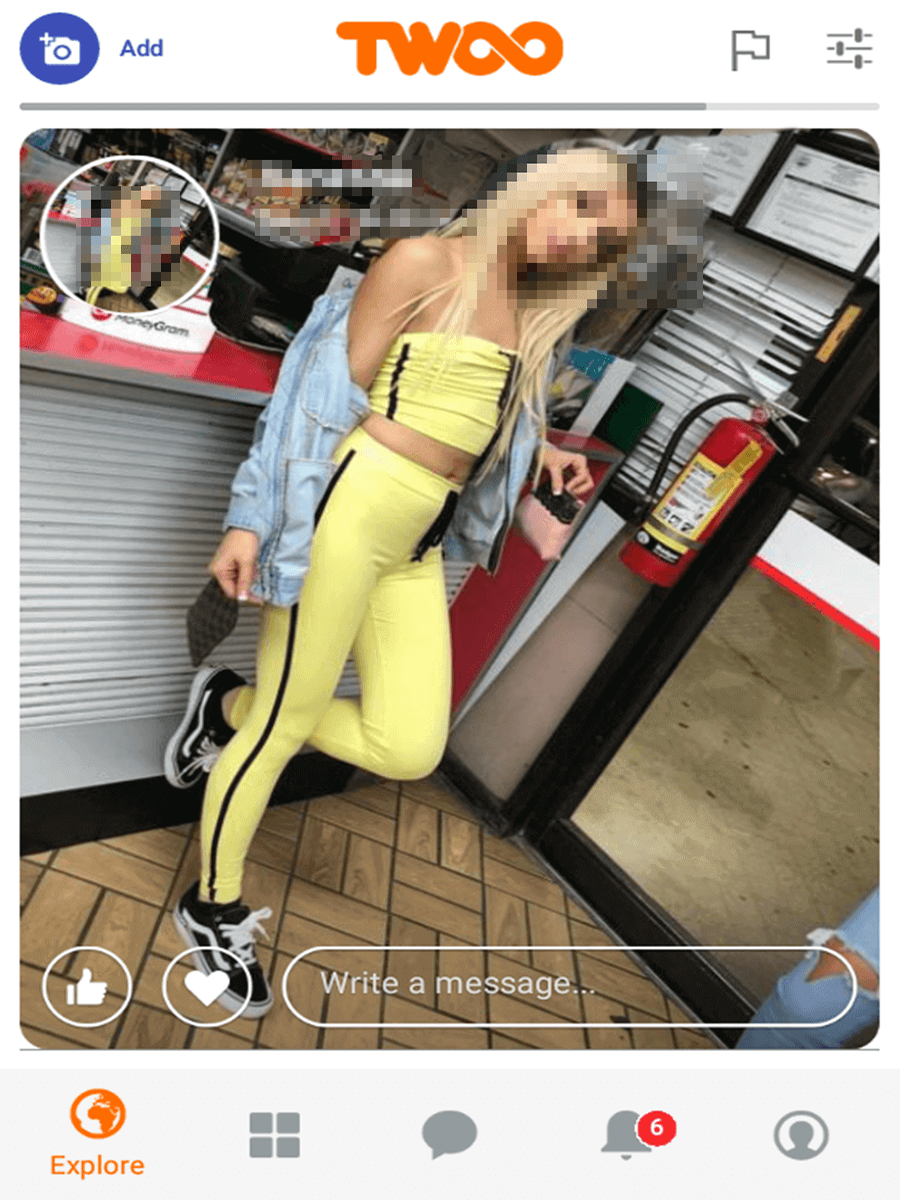Open the grid view tab
The image size is (900, 1200).
pos(274,1135)
